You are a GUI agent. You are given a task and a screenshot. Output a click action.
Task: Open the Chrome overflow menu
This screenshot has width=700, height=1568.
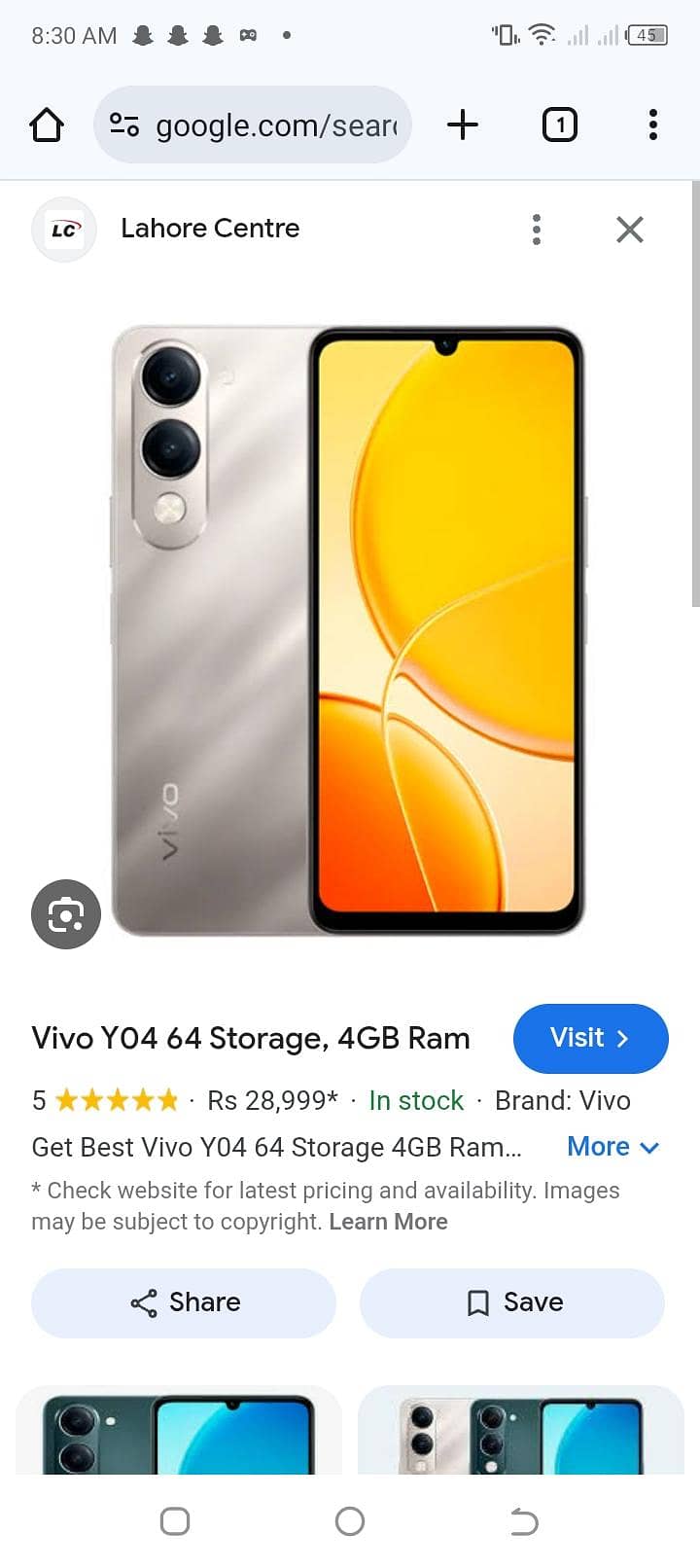pos(652,125)
